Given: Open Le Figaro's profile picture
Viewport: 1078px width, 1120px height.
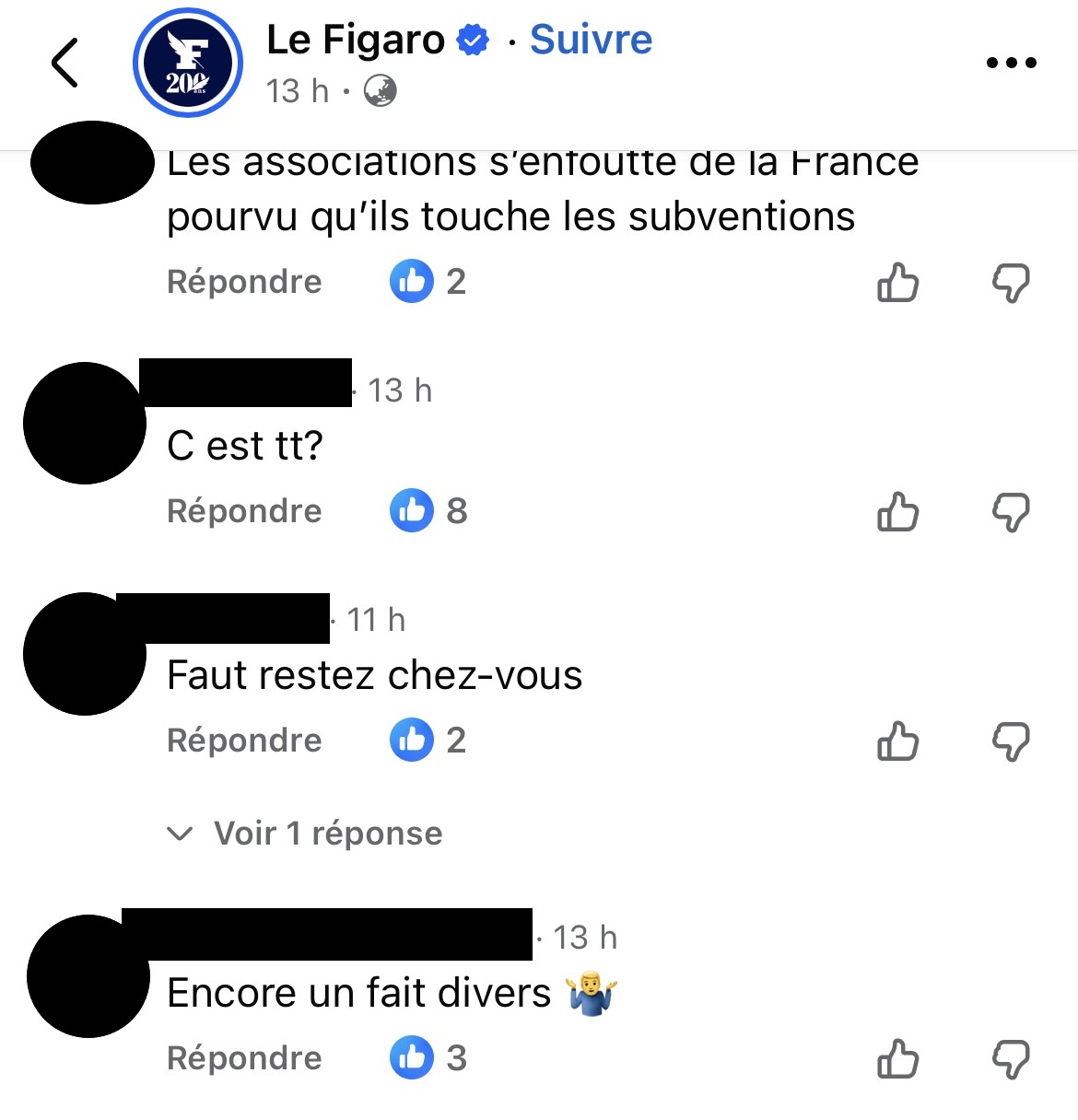Looking at the screenshot, I should point(188,63).
